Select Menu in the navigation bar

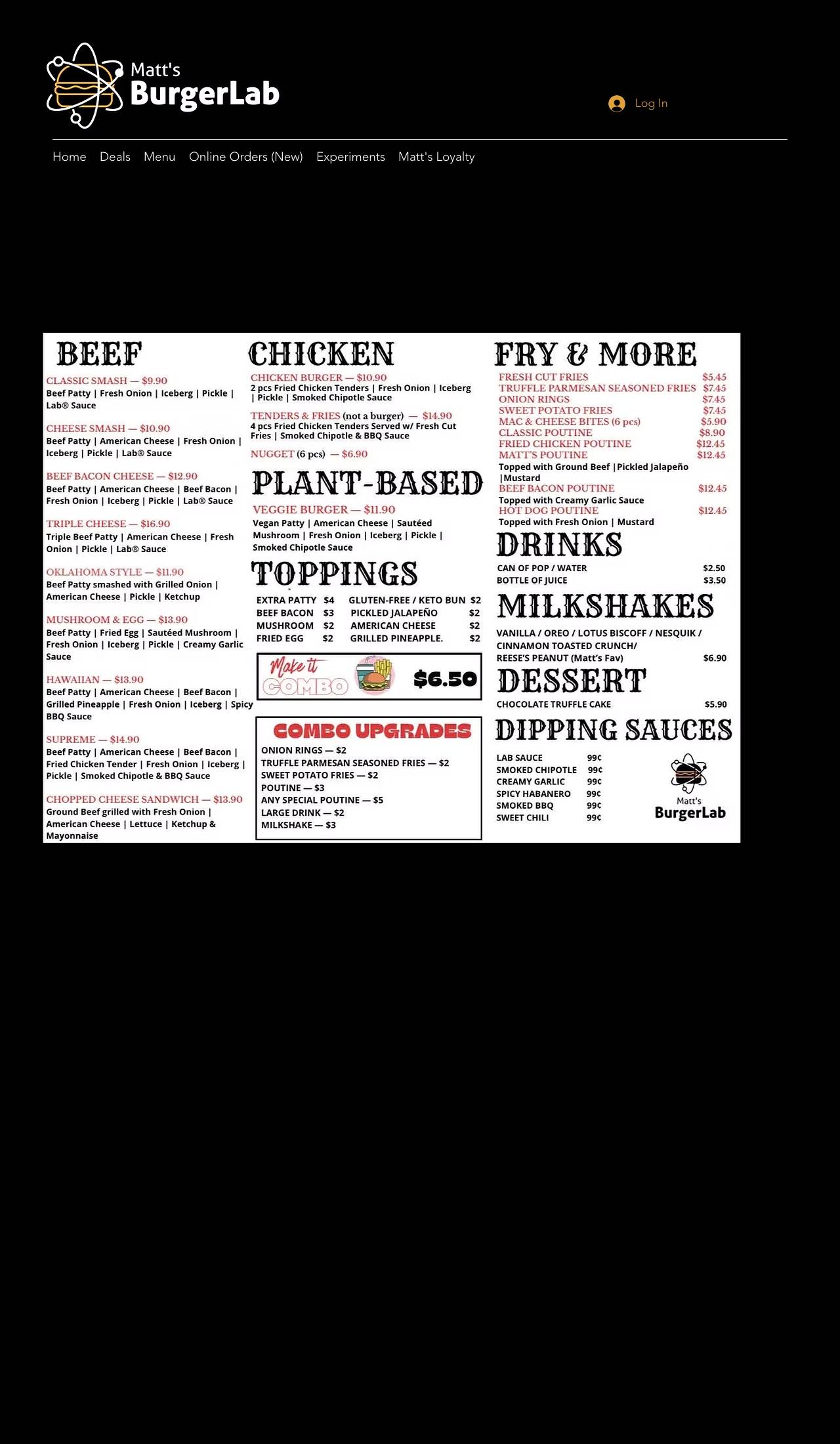tap(159, 157)
